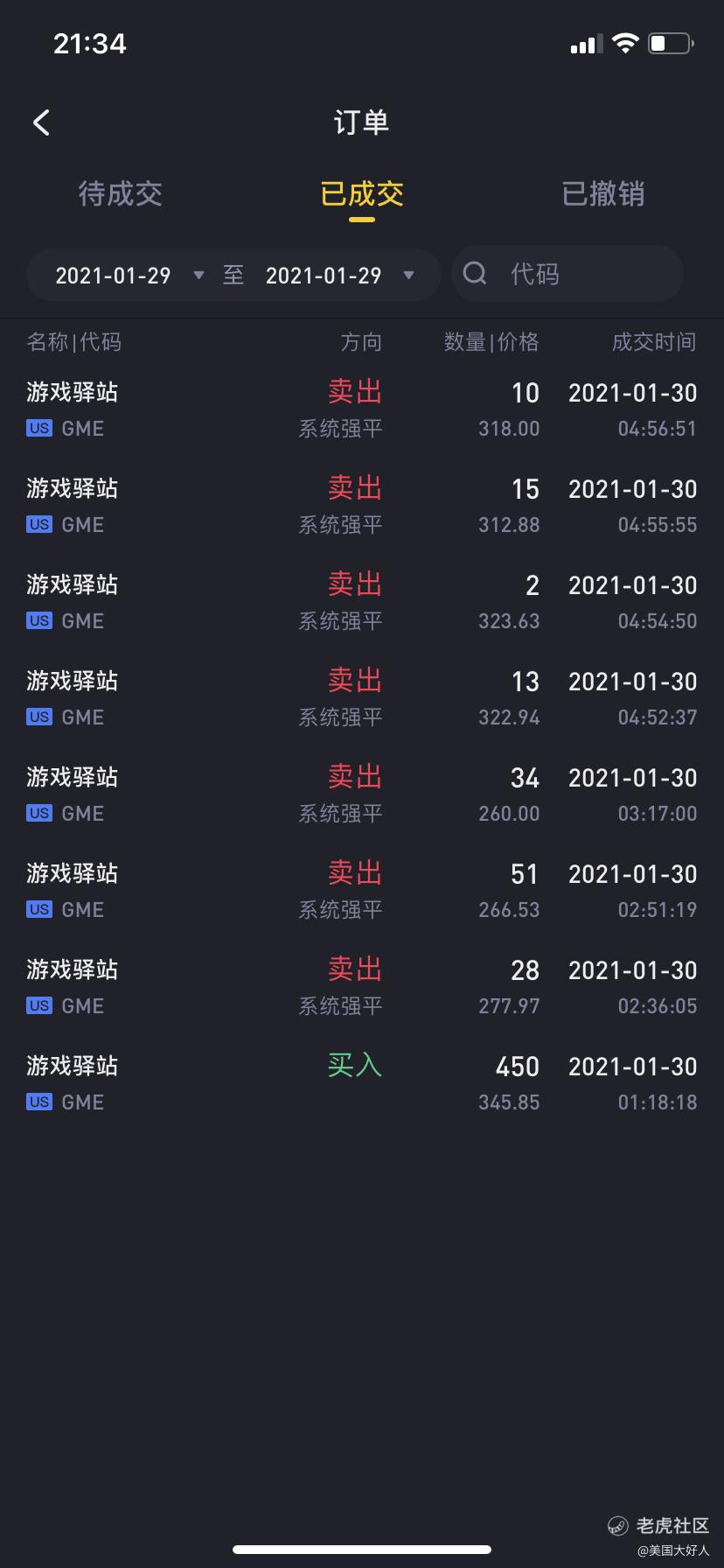This screenshot has width=724, height=1568.
Task: Open the sell order of 34 shares
Action: pos(362,794)
